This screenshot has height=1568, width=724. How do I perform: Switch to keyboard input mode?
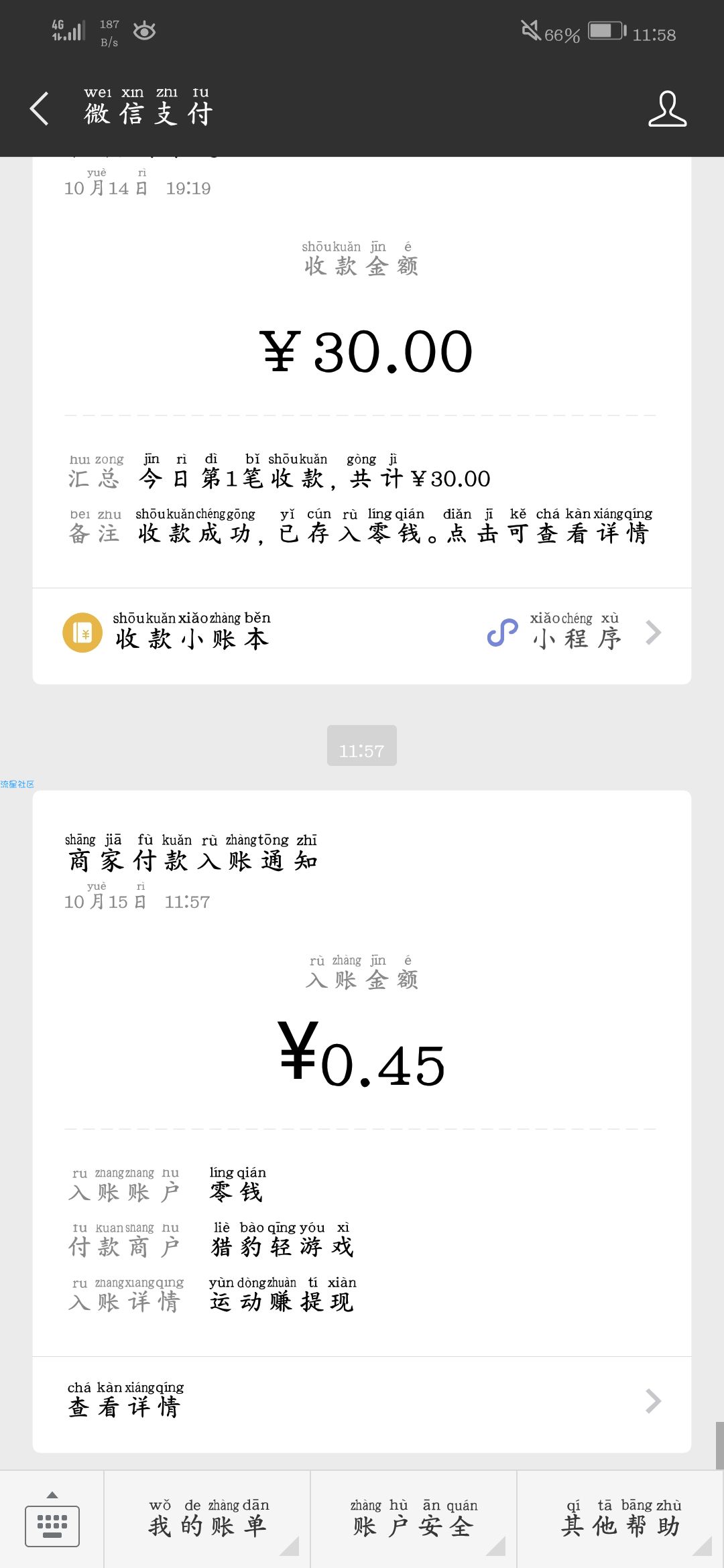(x=52, y=1521)
